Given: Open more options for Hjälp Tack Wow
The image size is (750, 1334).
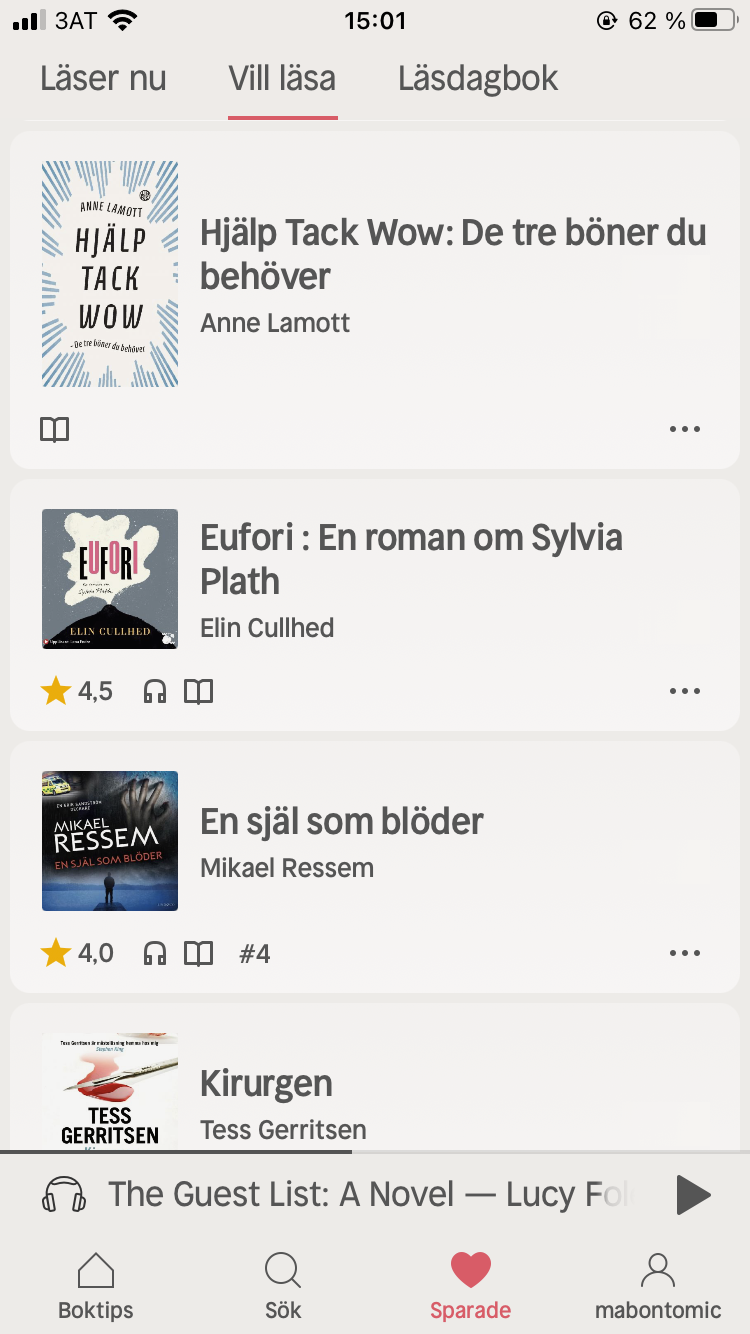Looking at the screenshot, I should tap(684, 430).
